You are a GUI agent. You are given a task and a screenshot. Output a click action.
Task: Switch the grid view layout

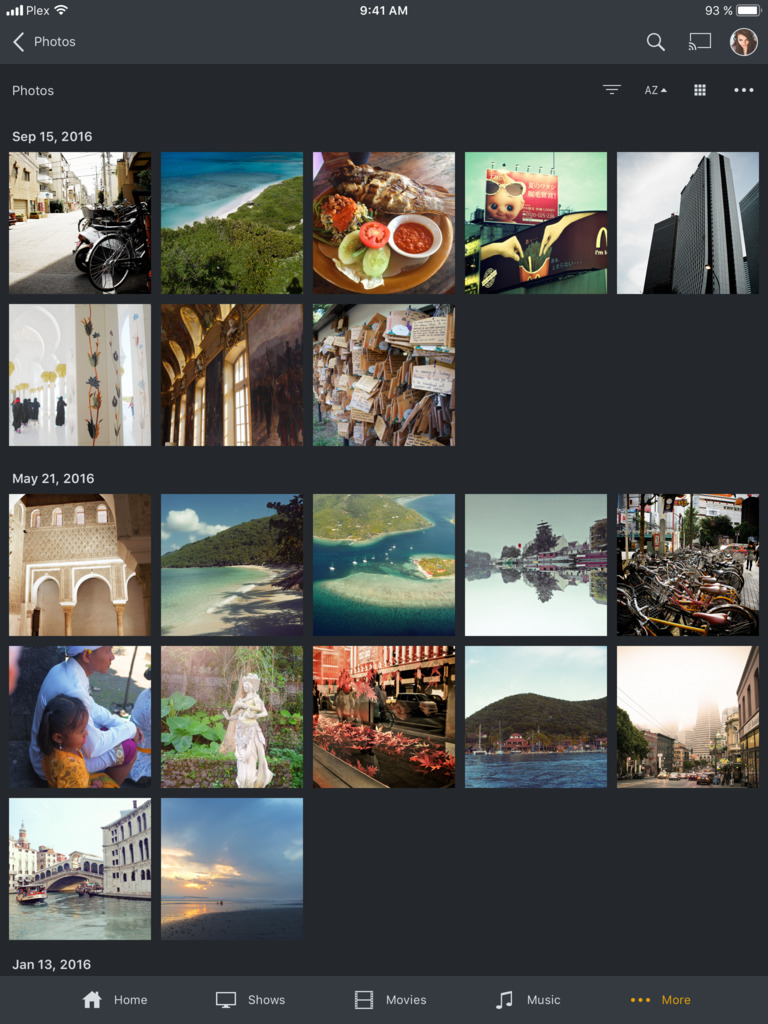pyautogui.click(x=700, y=90)
